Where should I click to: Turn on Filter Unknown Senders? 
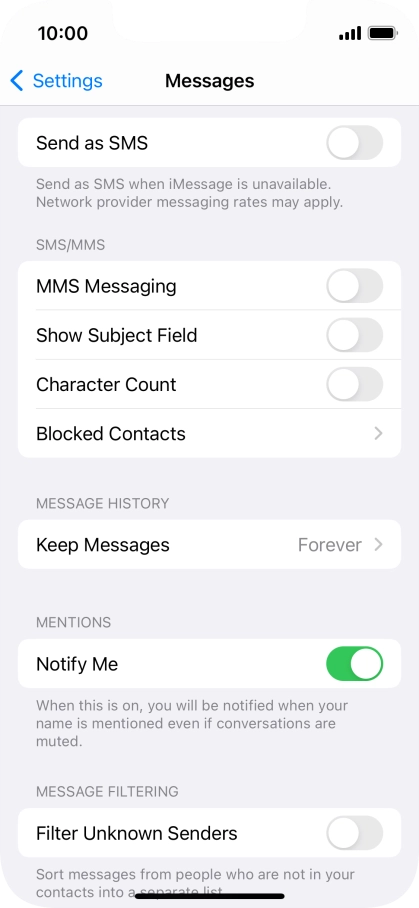(354, 833)
